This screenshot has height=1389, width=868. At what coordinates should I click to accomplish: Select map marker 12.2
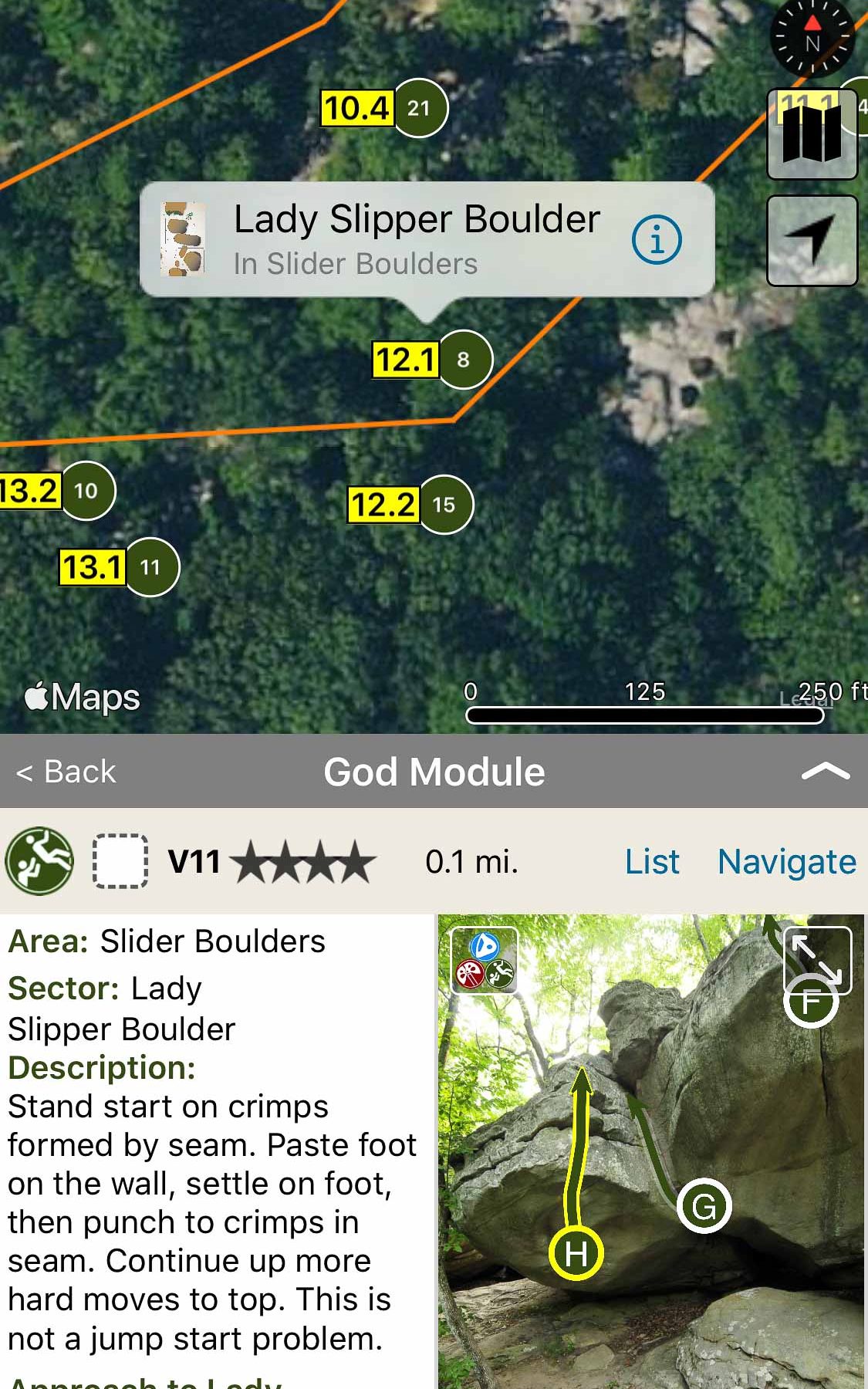pyautogui.click(x=409, y=505)
